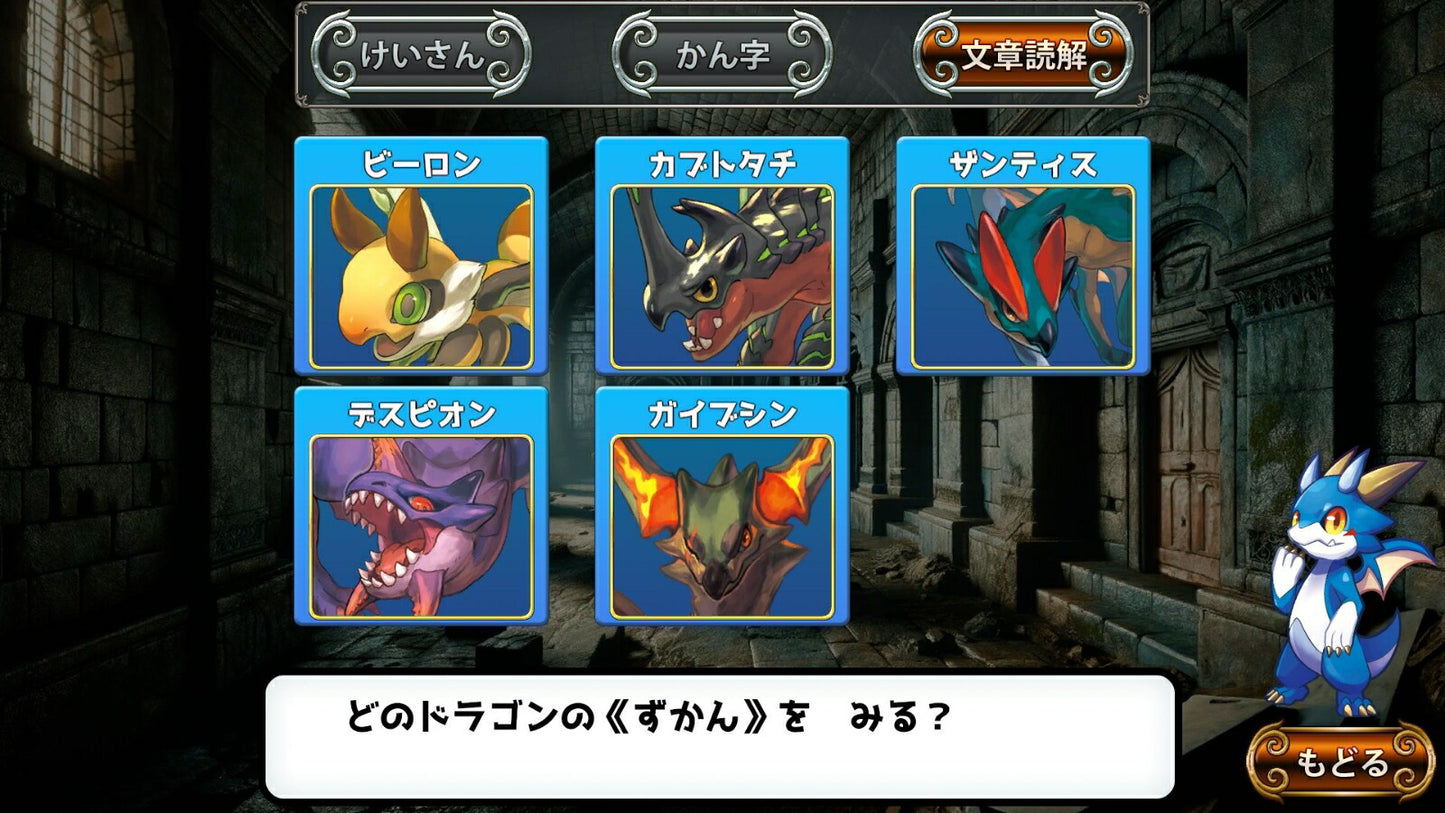Viewport: 1445px width, 813px height.
Task: Select the ガイブシン dragon card
Action: coord(722,506)
